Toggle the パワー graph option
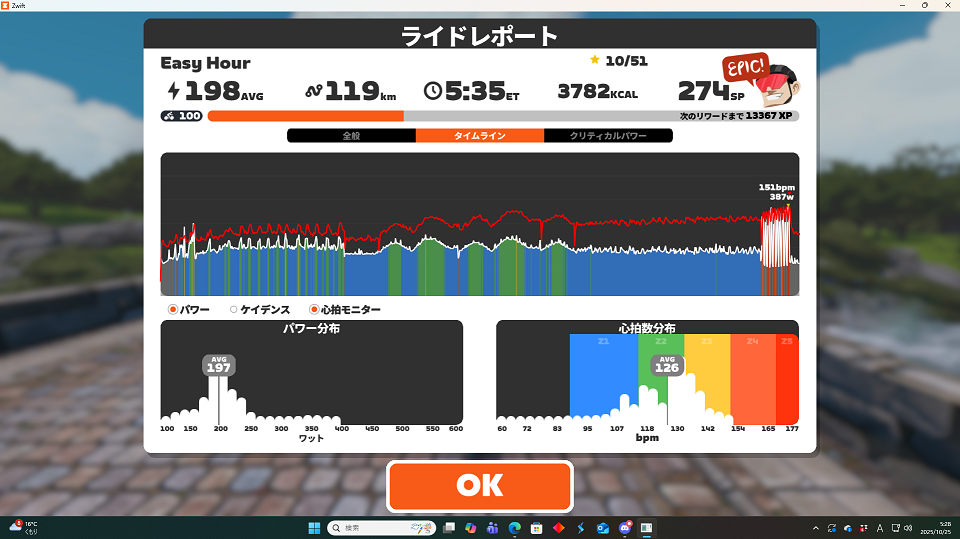This screenshot has height=539, width=960. [x=173, y=310]
